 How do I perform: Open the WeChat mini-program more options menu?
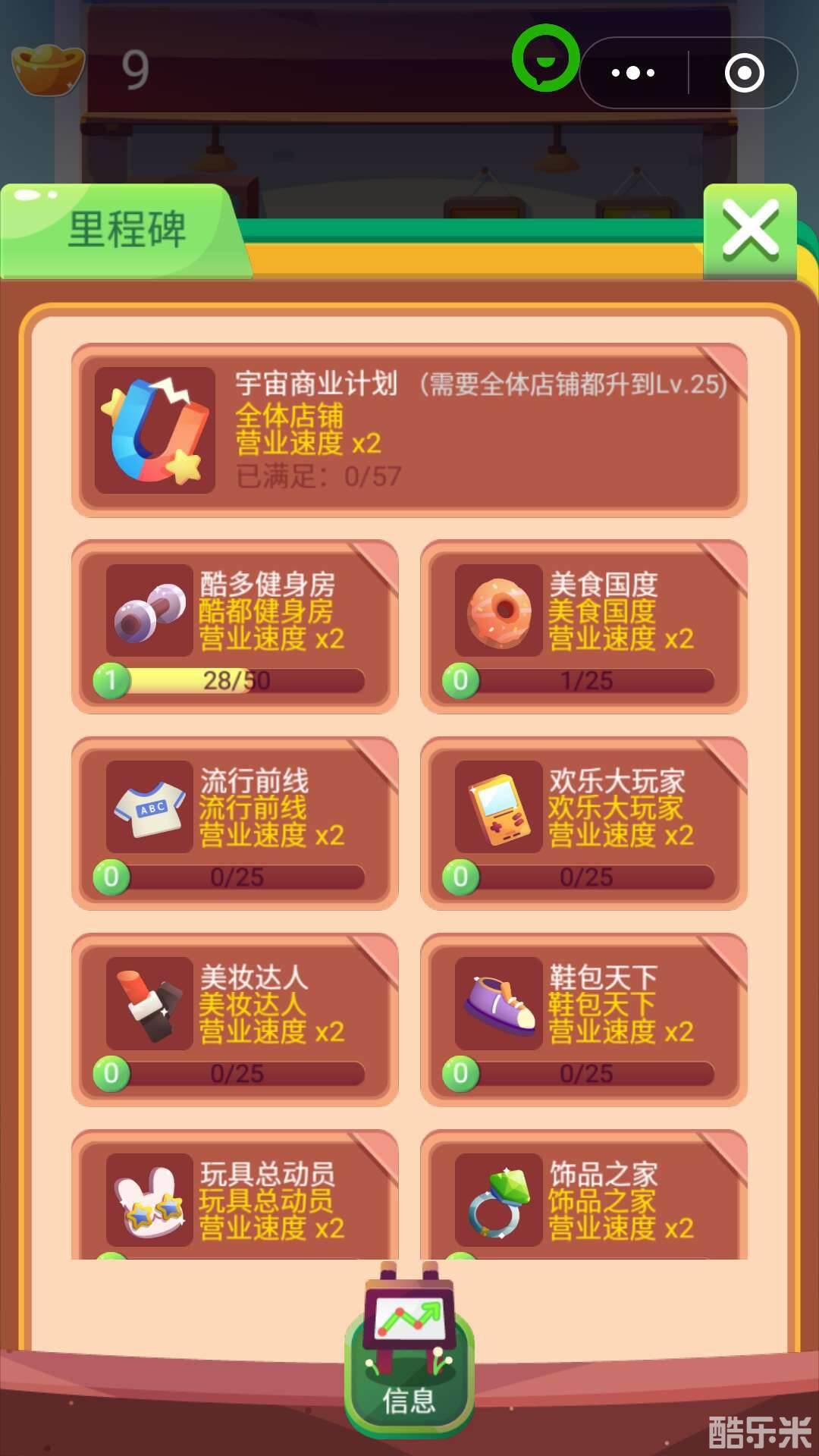tap(632, 73)
